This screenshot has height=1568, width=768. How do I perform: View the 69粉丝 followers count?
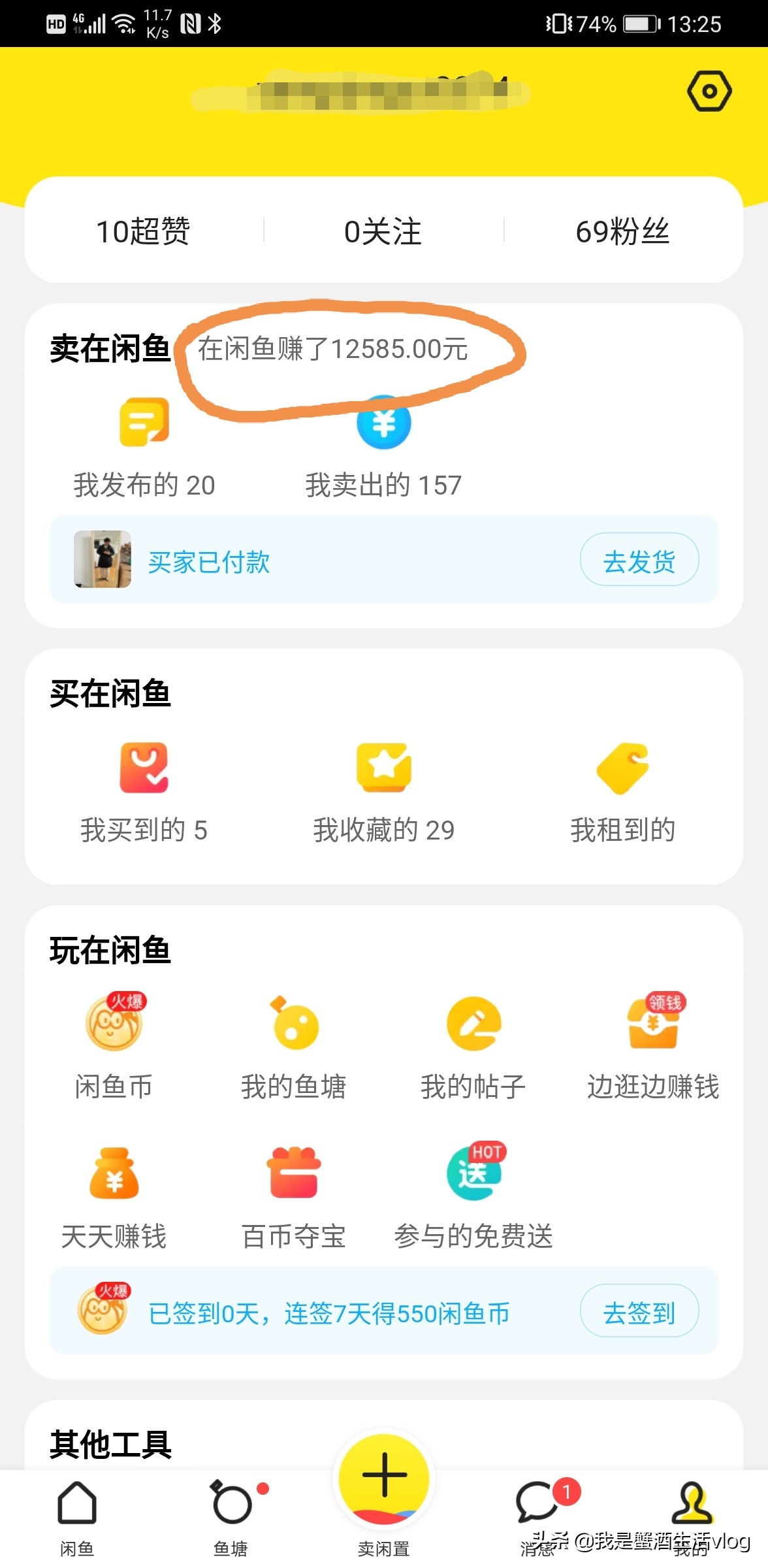[623, 232]
